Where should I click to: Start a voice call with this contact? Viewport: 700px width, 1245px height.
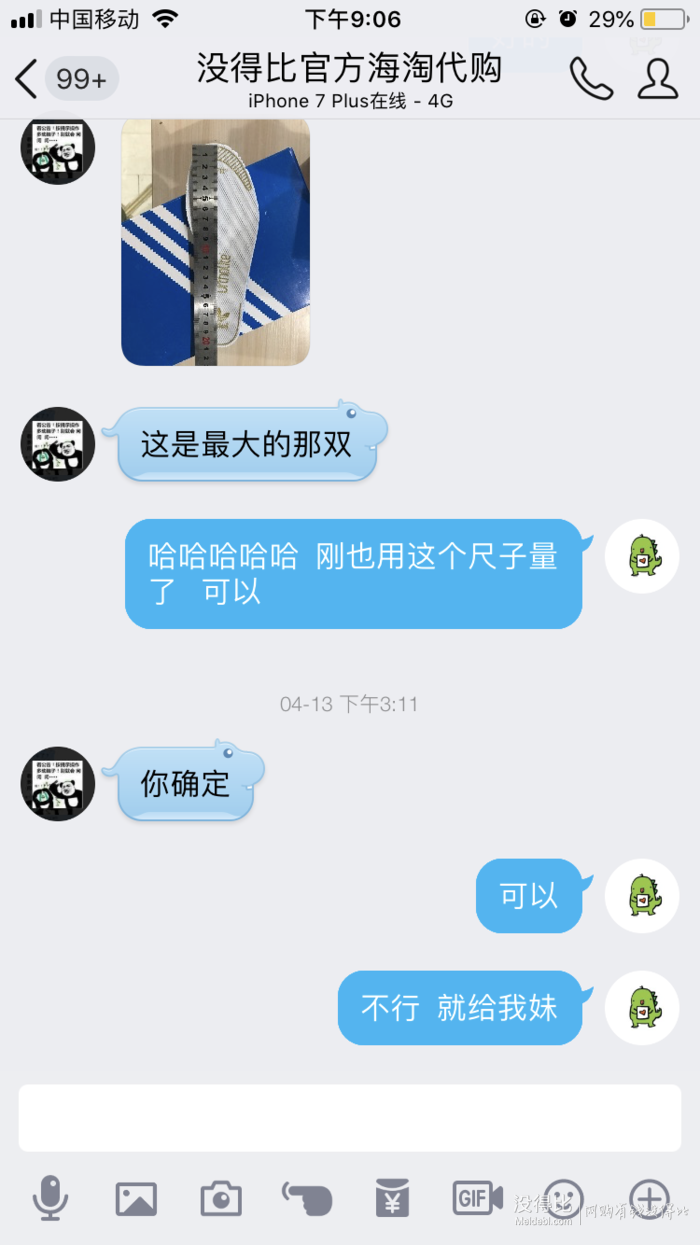(x=590, y=79)
